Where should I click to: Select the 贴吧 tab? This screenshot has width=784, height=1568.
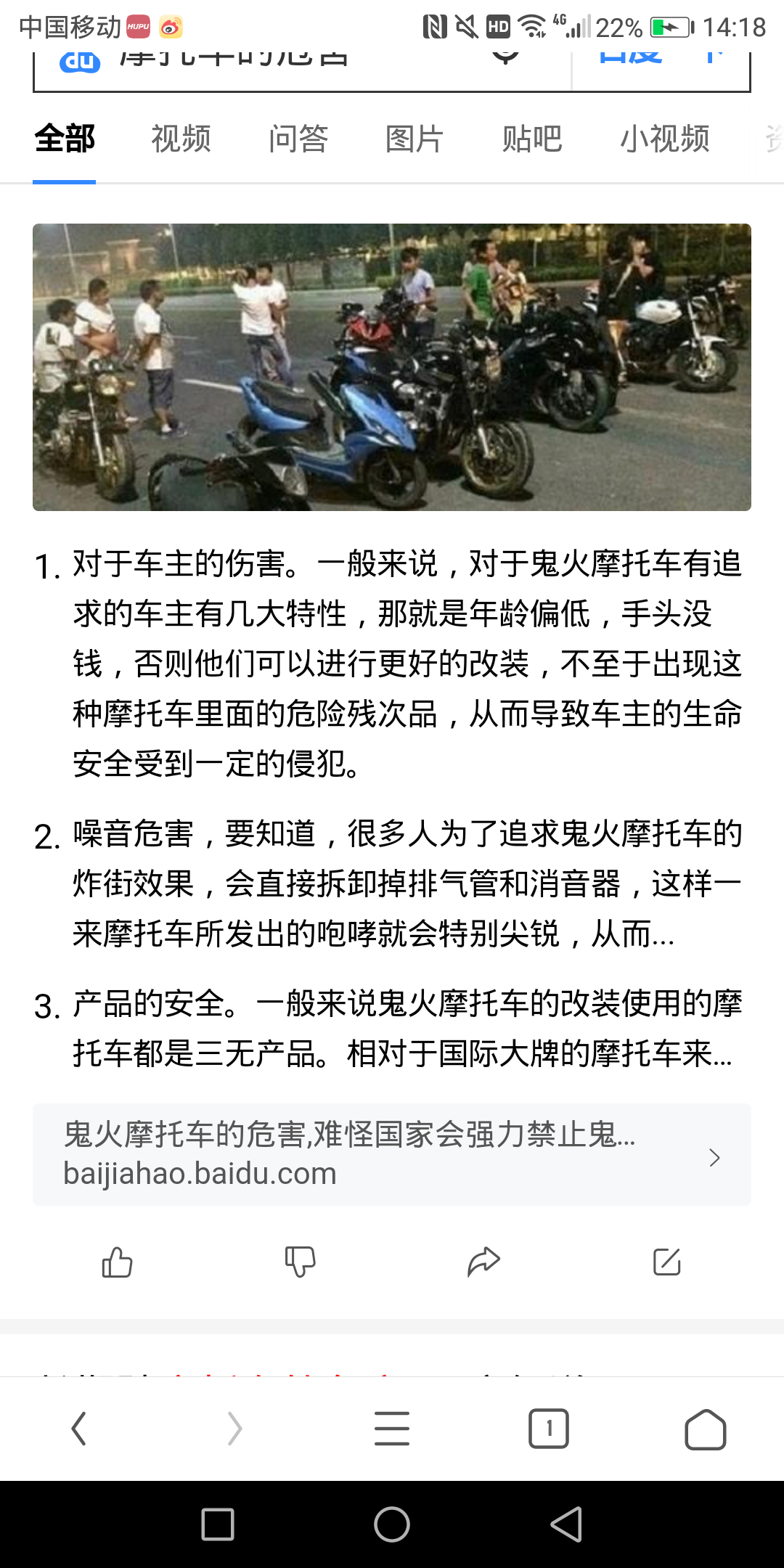coord(532,139)
